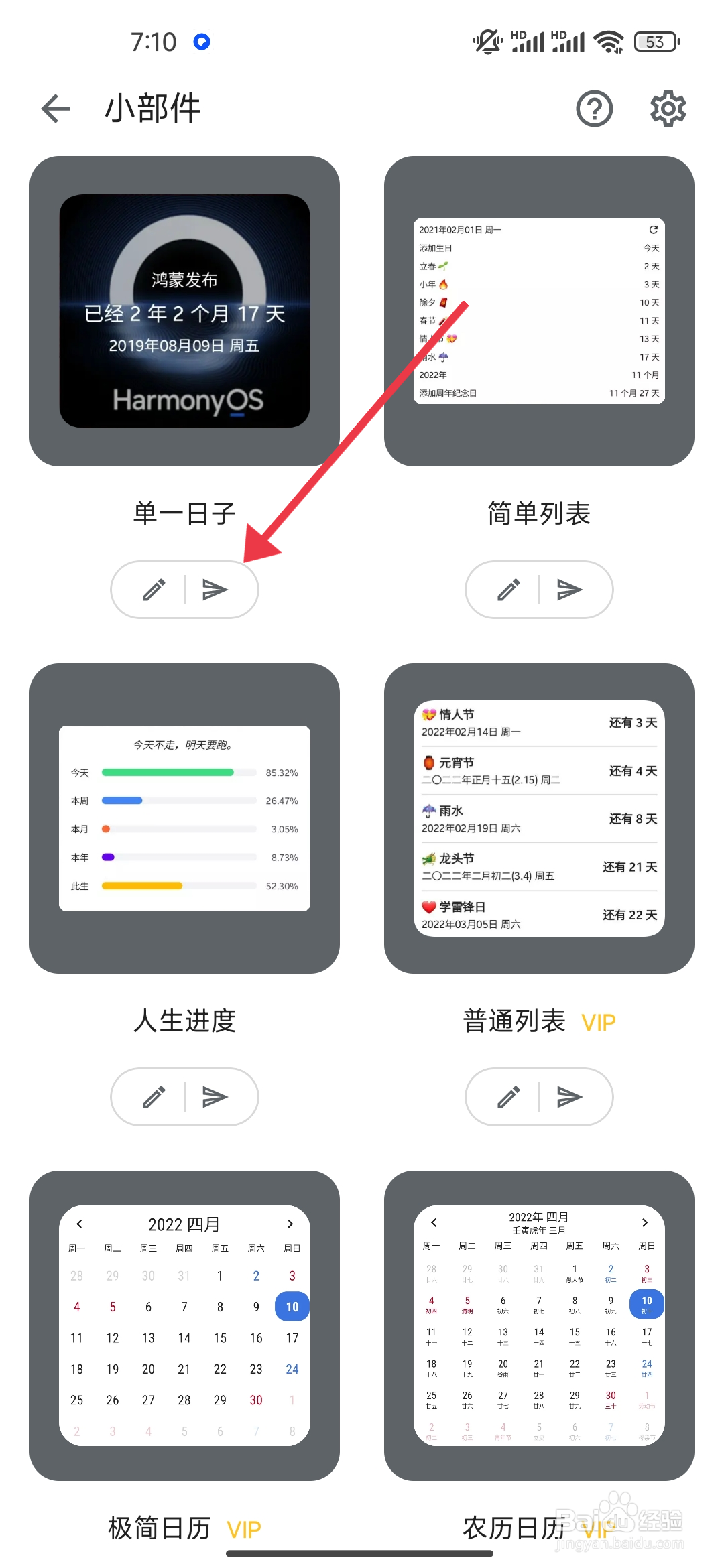The height and width of the screenshot is (1568, 724).
Task: Click the VIP label beside 极简日历
Action: [243, 1528]
